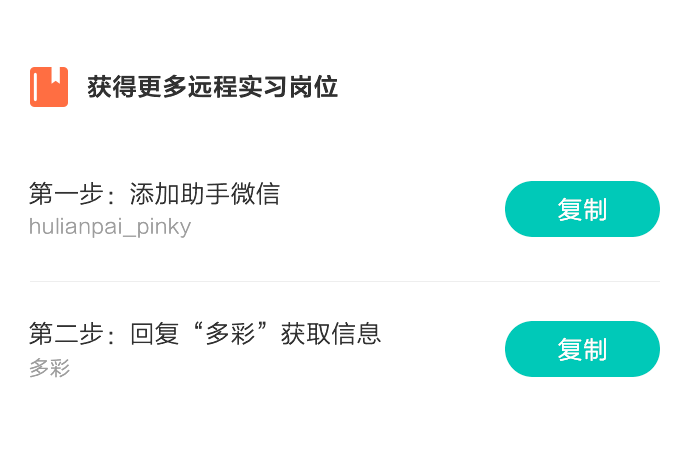Copy the reply keyword 多彩
Viewport: 690px width, 467px height.
[x=582, y=349]
